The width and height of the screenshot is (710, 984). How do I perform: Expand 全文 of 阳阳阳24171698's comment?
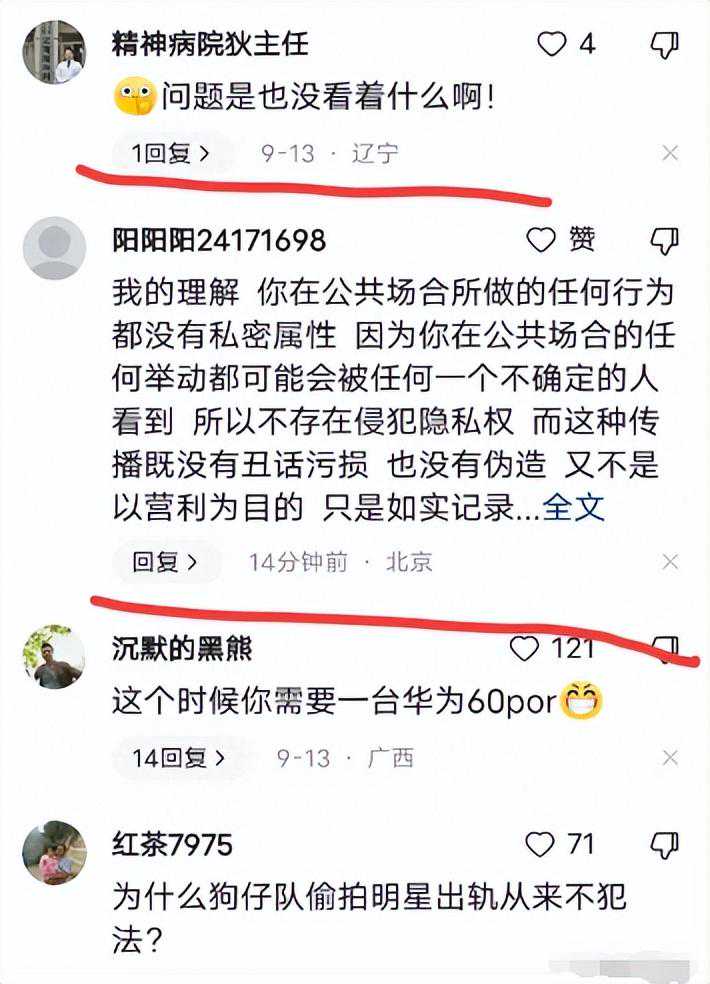point(575,507)
